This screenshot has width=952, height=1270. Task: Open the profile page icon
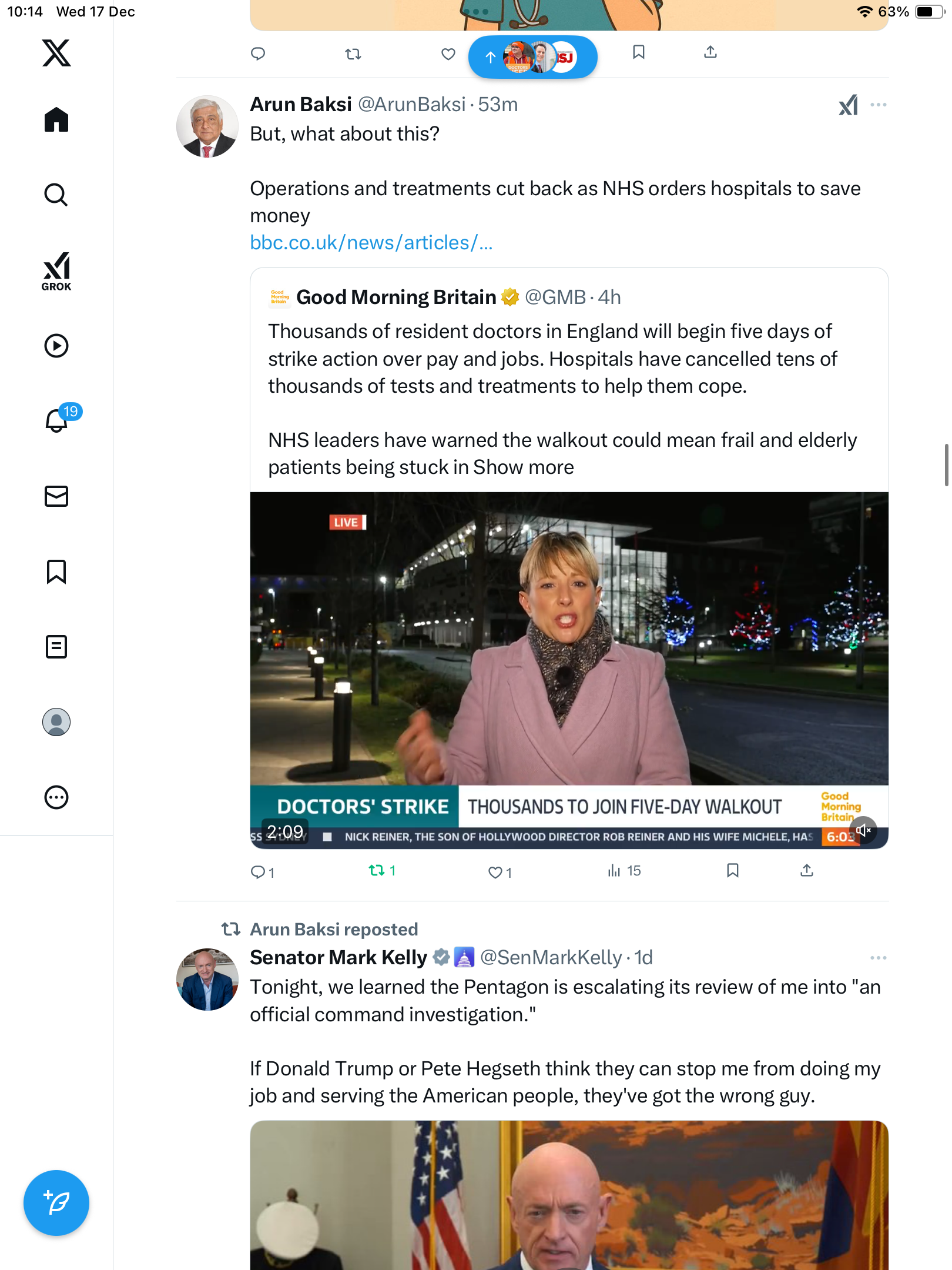(x=56, y=721)
